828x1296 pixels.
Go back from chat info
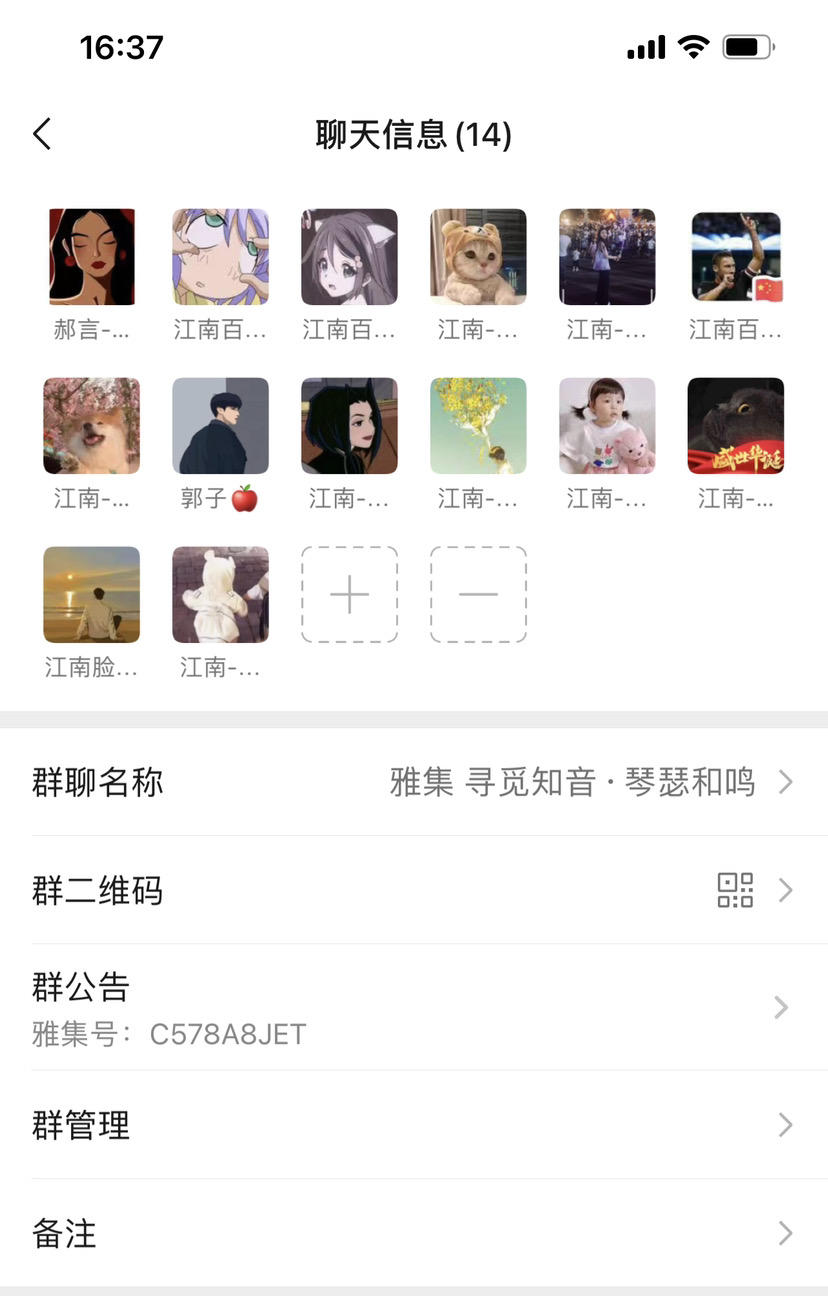(x=42, y=134)
